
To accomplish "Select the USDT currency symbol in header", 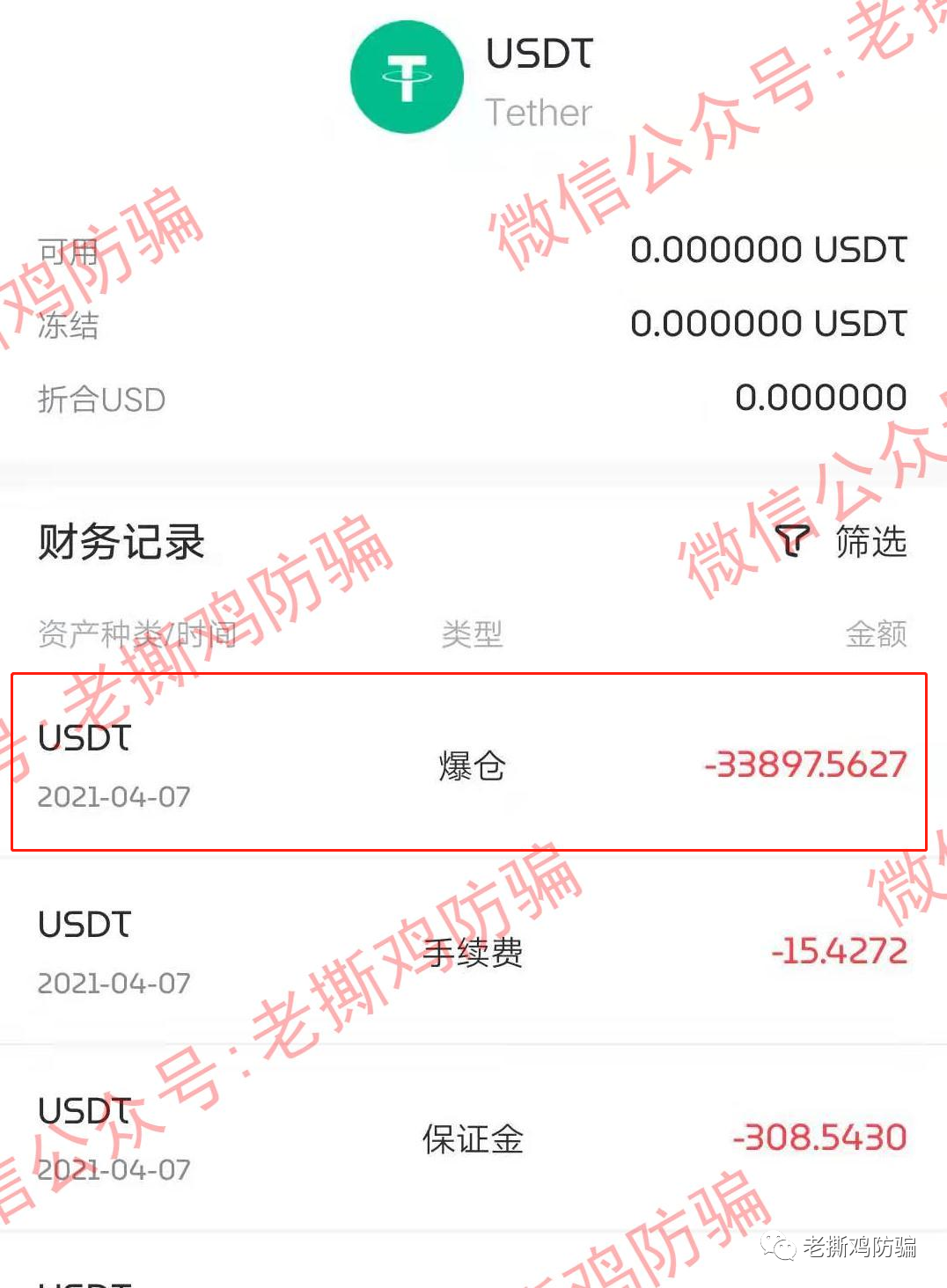I will [540, 53].
